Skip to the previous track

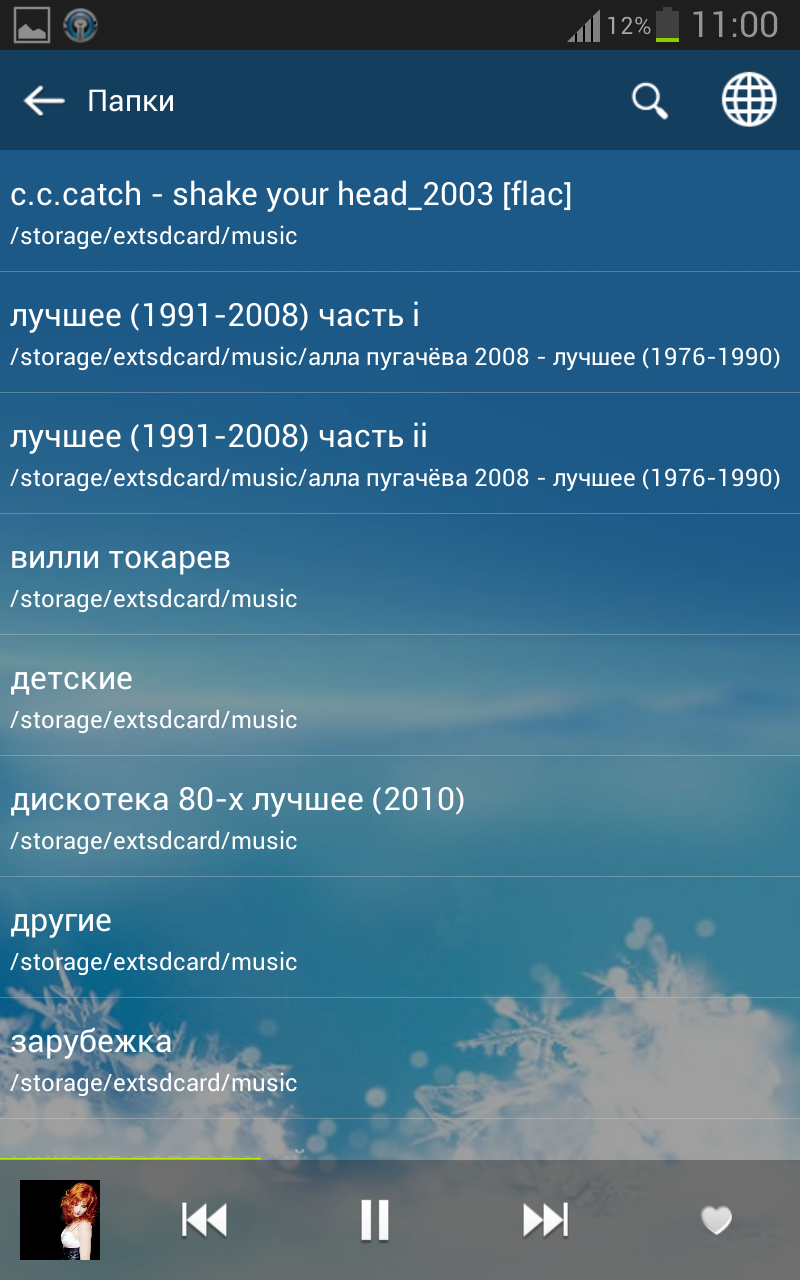[205, 1220]
